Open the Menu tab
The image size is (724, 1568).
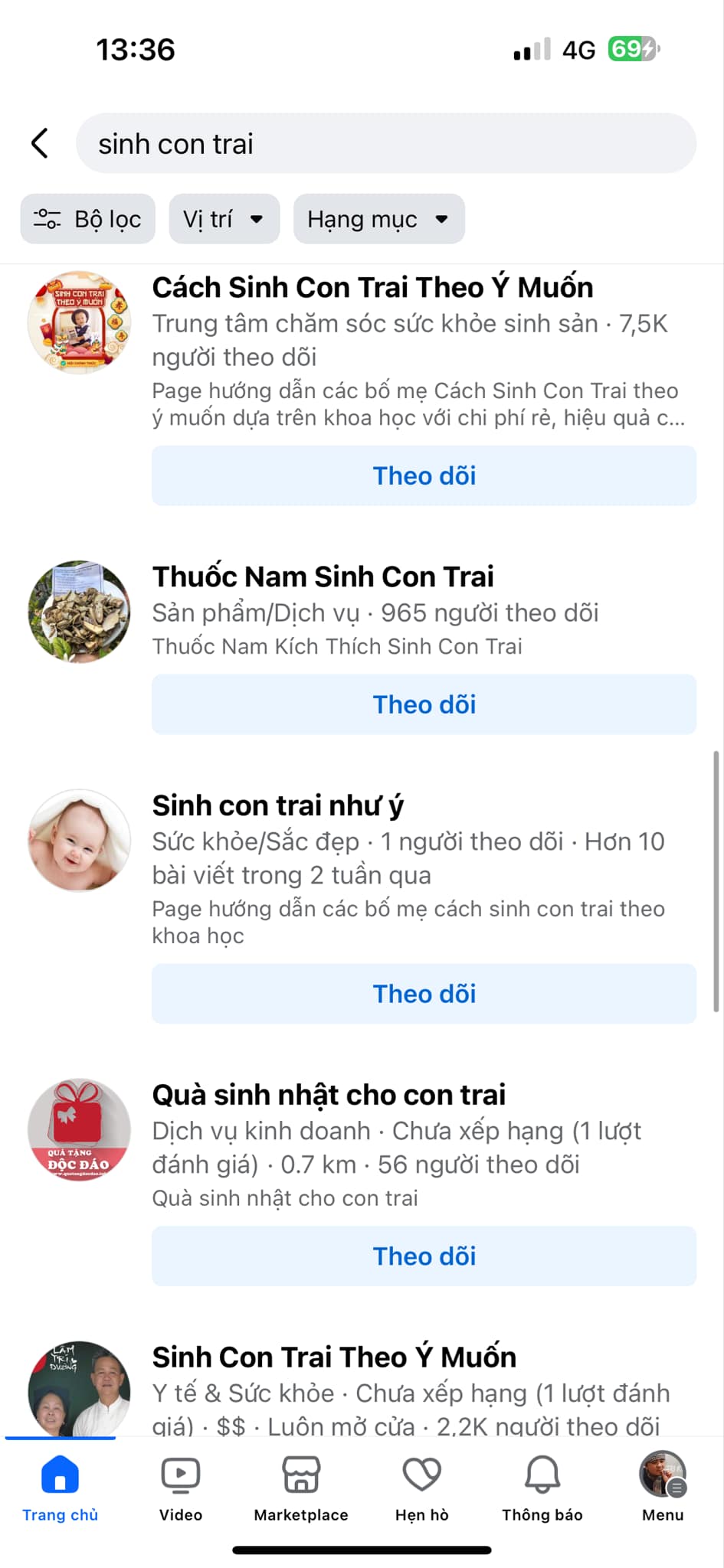click(663, 1488)
